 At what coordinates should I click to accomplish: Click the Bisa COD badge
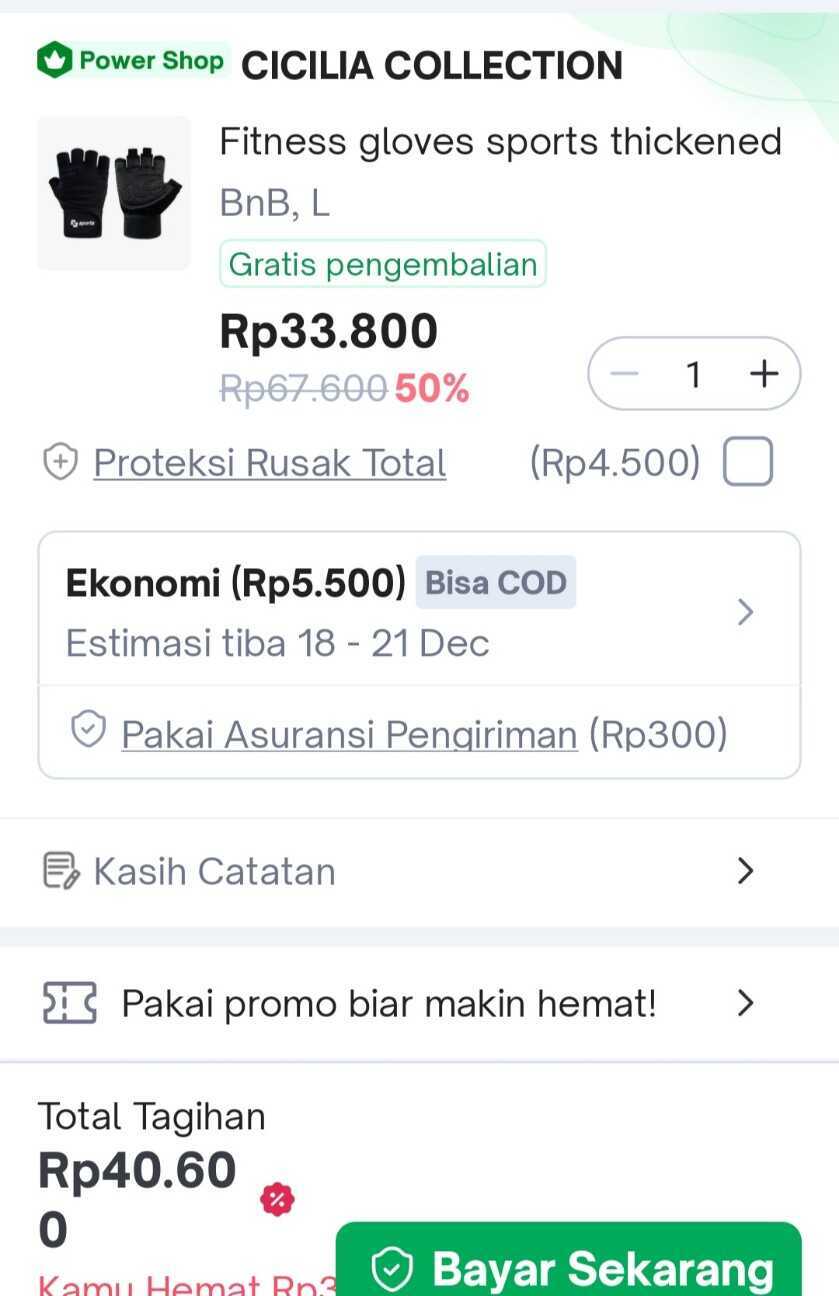tap(495, 582)
